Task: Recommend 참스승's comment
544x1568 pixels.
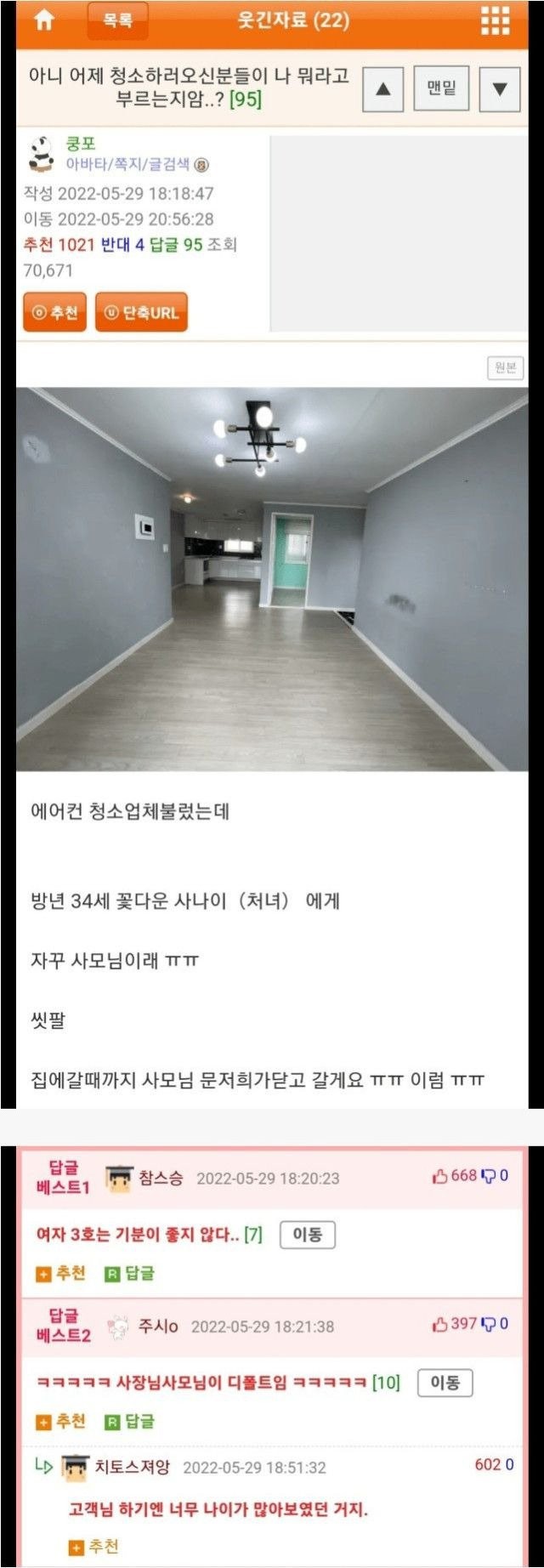Action: coord(61,1273)
